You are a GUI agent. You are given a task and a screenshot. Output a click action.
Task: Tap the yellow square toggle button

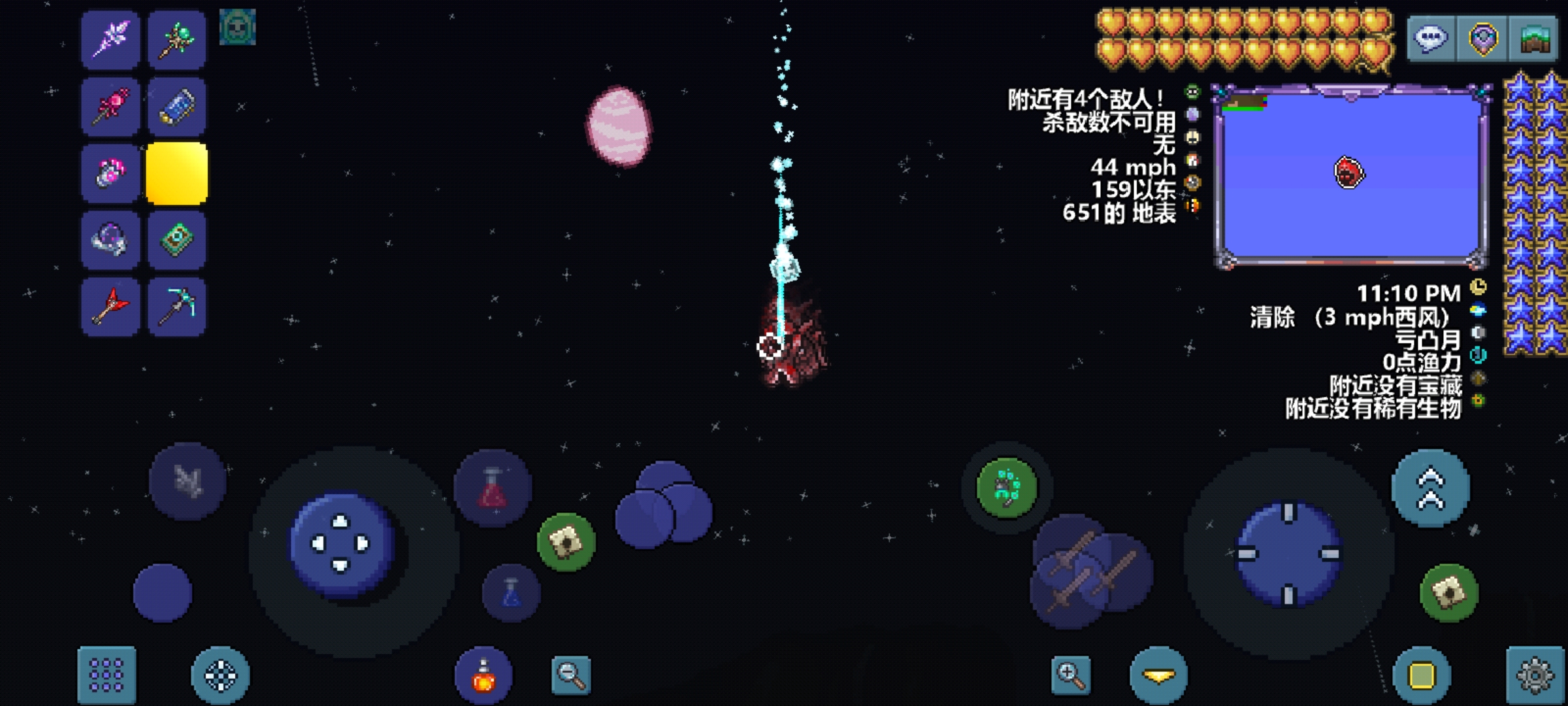coord(1422,675)
